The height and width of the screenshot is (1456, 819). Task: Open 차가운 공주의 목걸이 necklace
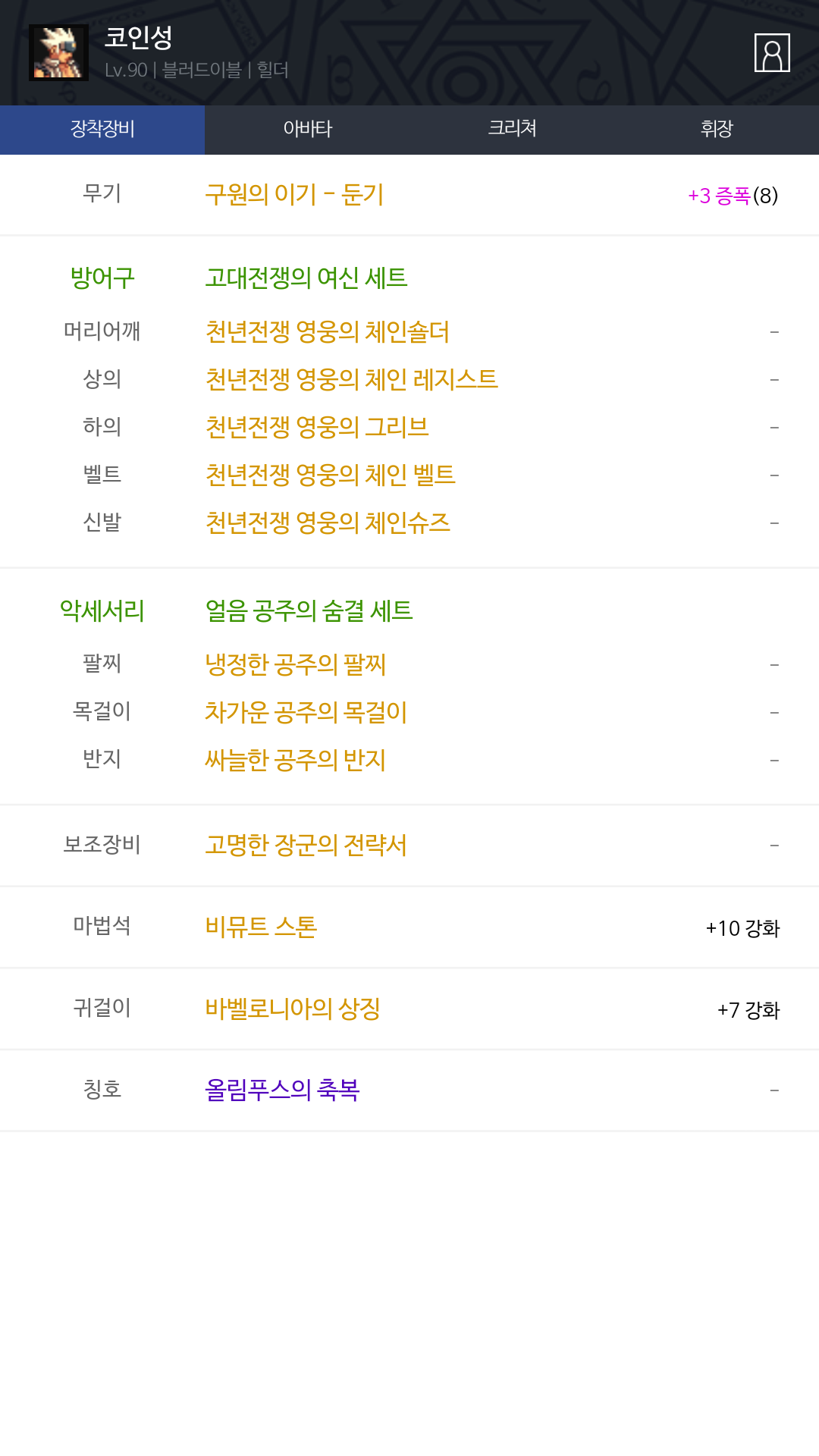(306, 713)
